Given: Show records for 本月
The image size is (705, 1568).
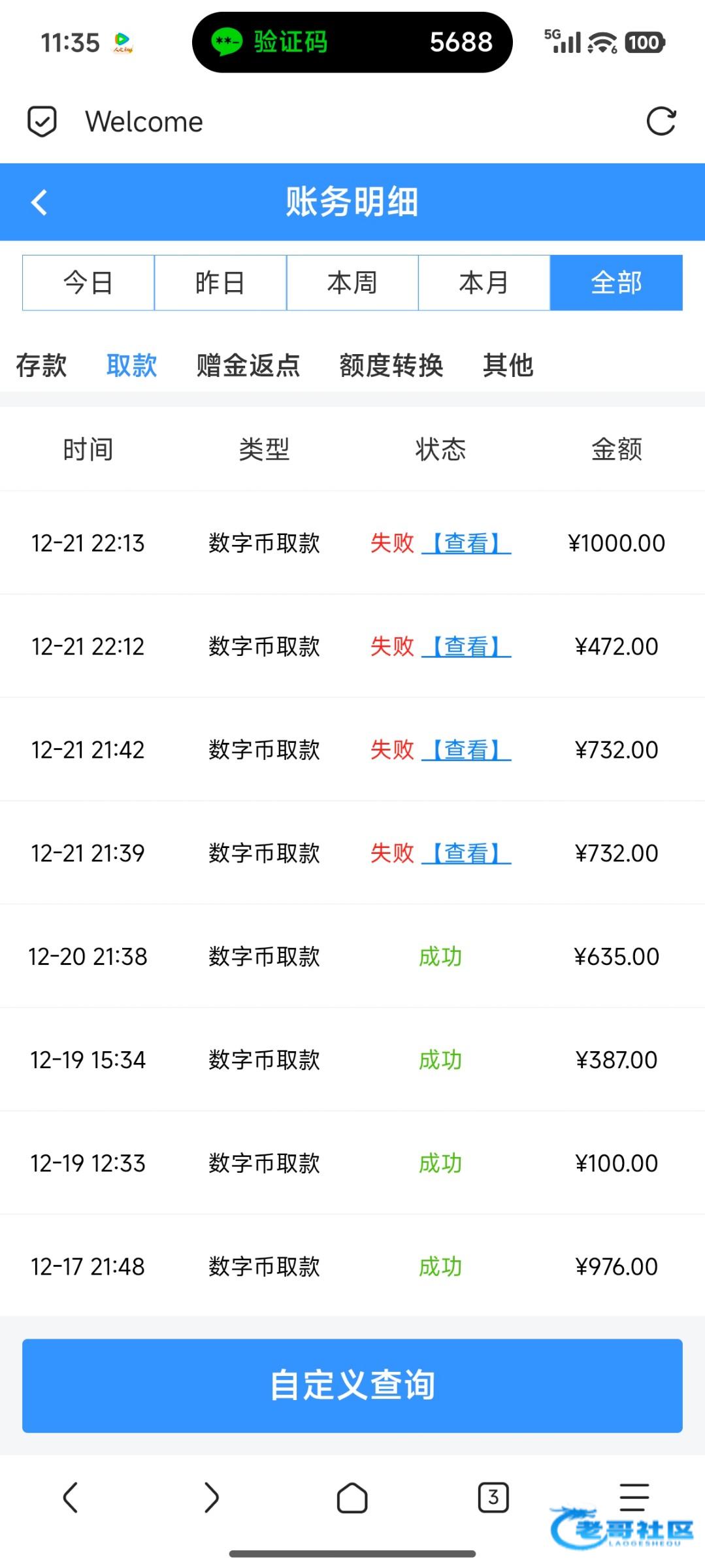Looking at the screenshot, I should point(484,283).
